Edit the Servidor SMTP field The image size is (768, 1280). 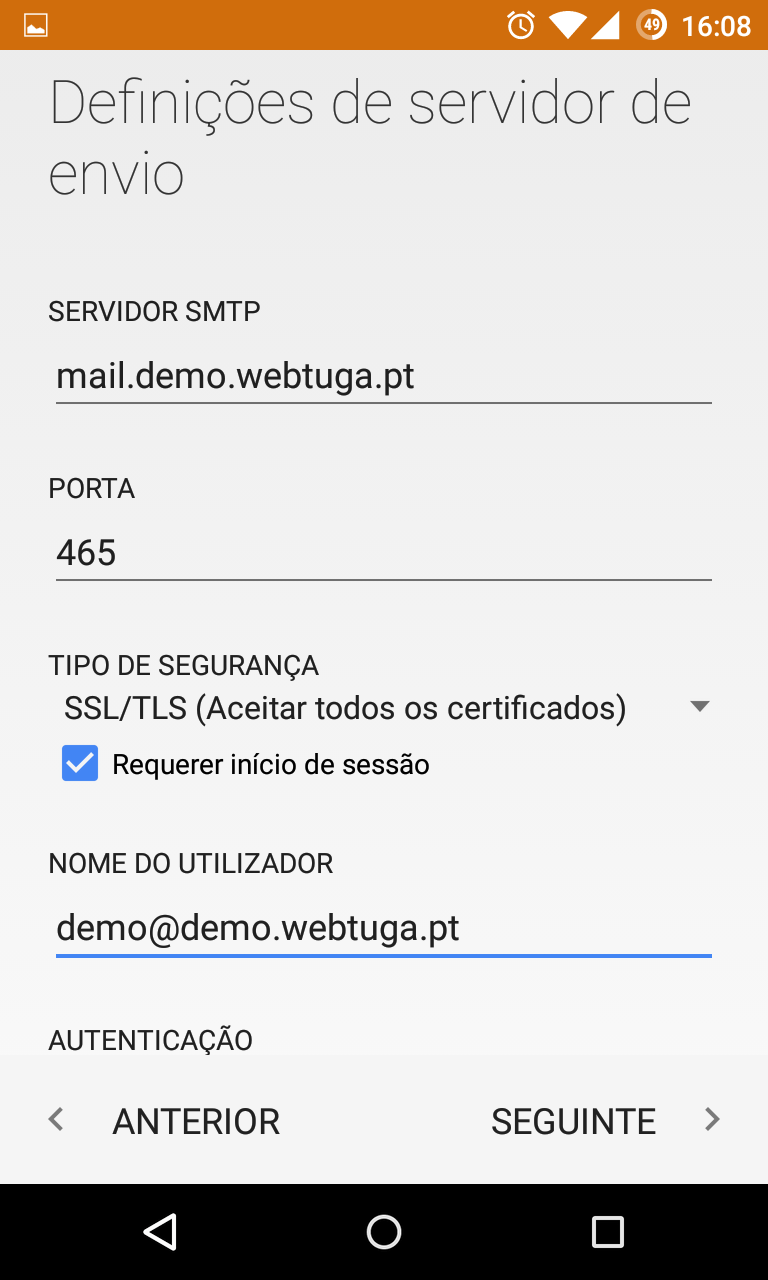click(383, 377)
